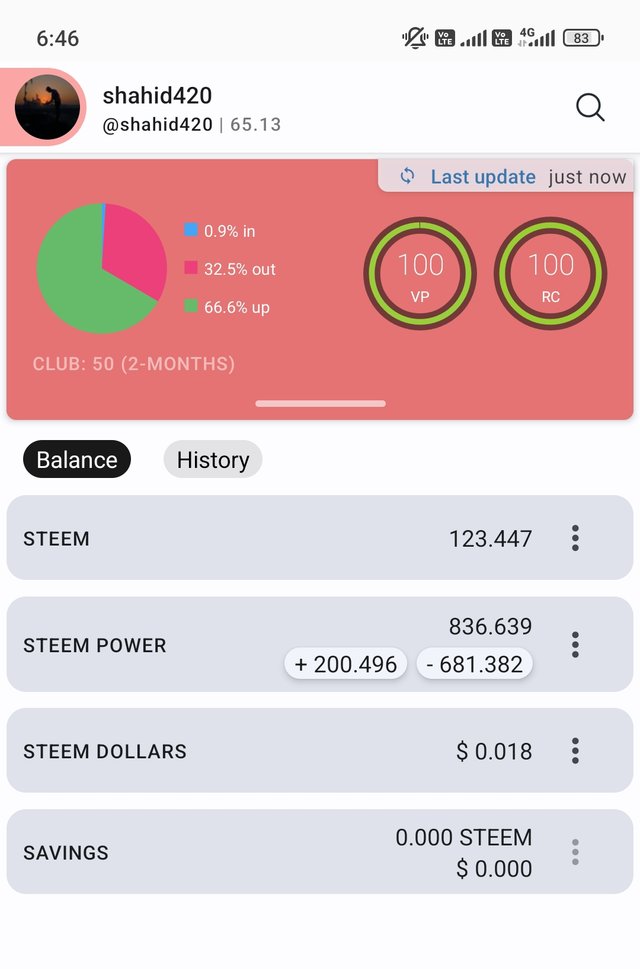640x969 pixels.
Task: Open the STEEM row options menu
Action: tap(575, 539)
